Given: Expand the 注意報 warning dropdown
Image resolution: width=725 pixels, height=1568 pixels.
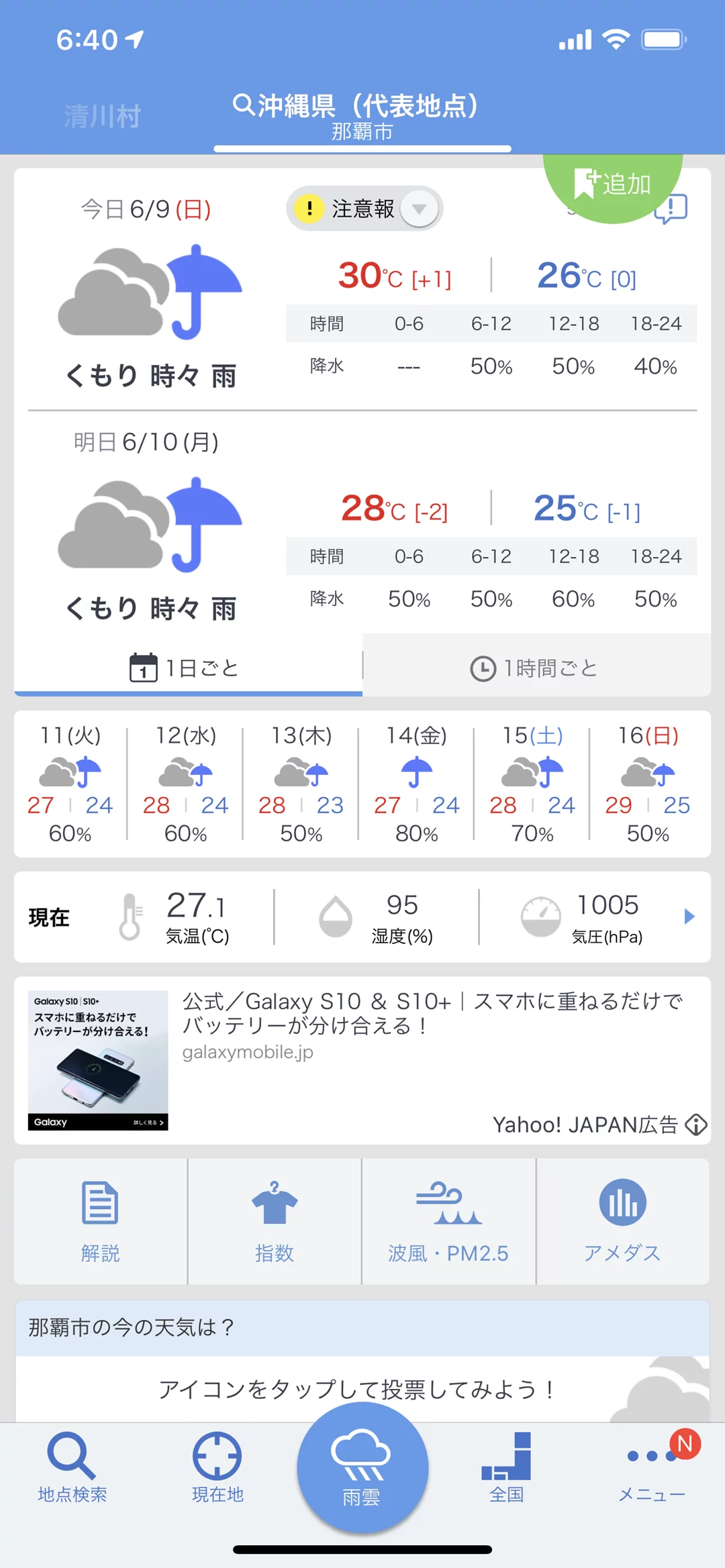Looking at the screenshot, I should pos(365,209).
